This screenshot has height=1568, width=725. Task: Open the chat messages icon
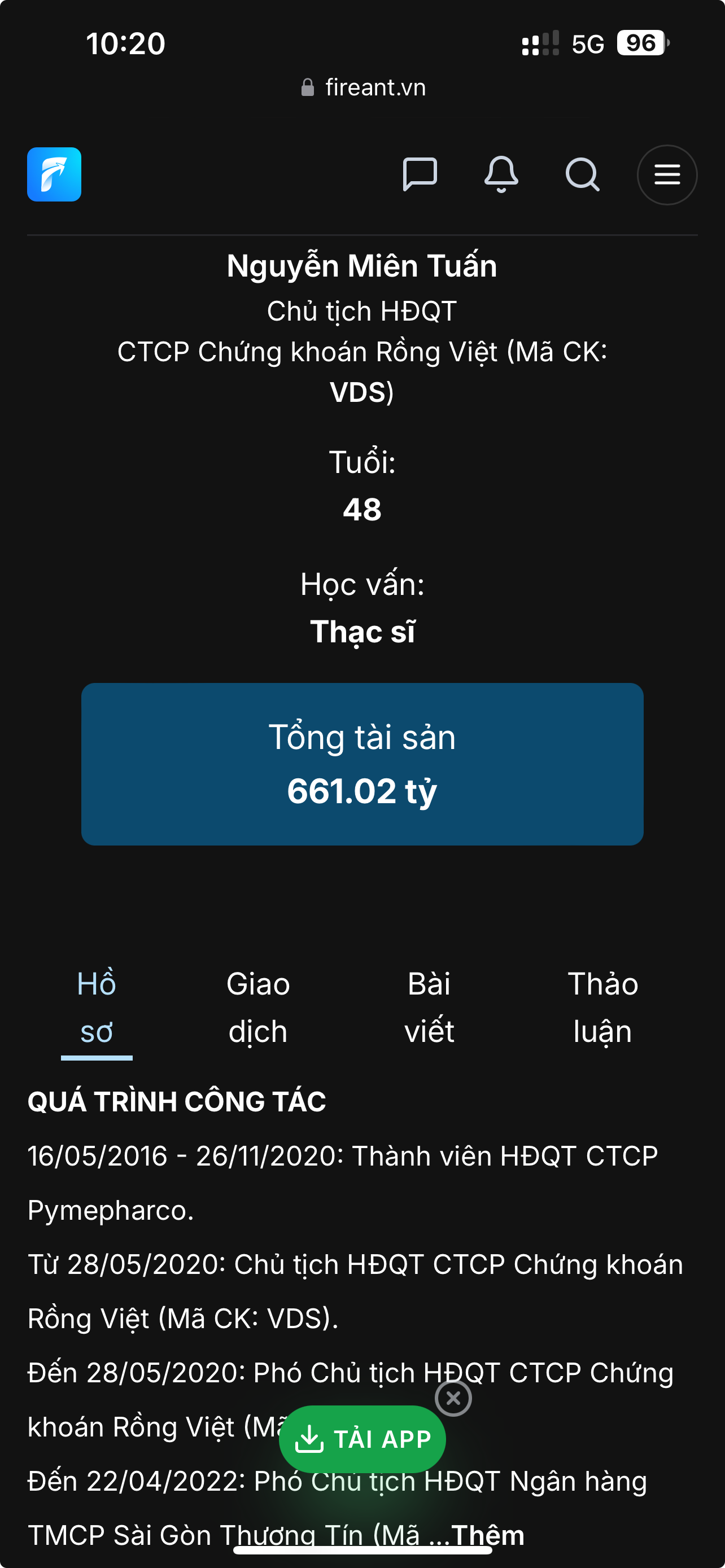(420, 175)
